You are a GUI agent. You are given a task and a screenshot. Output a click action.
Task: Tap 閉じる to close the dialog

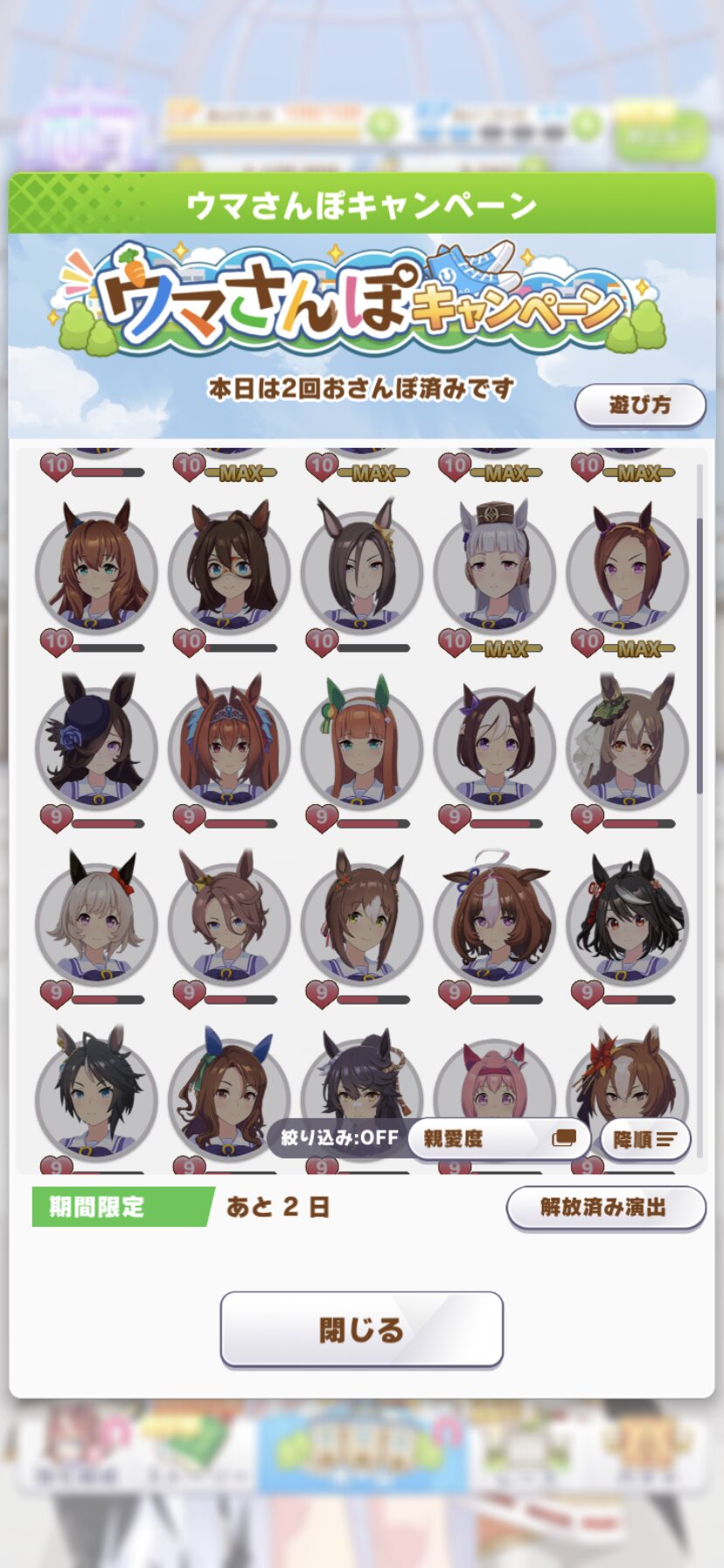361,1329
